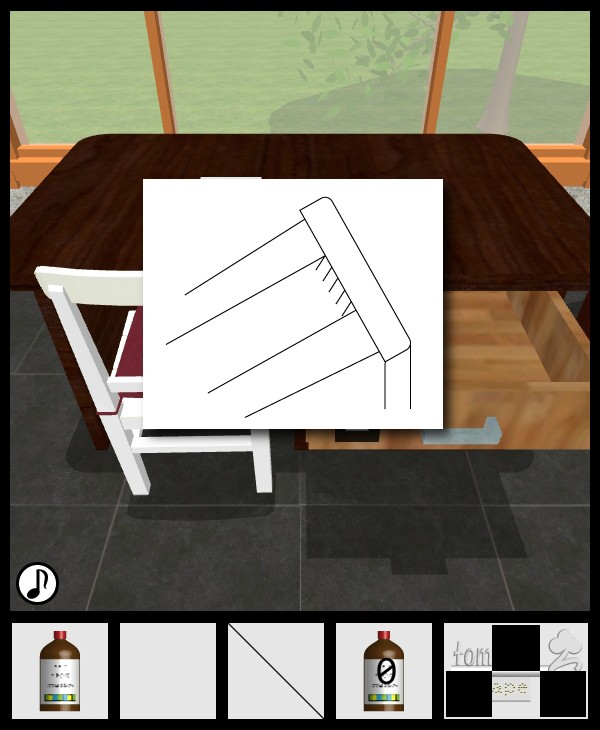
Task: Select the bottle marked with a zero
Action: (x=383, y=671)
